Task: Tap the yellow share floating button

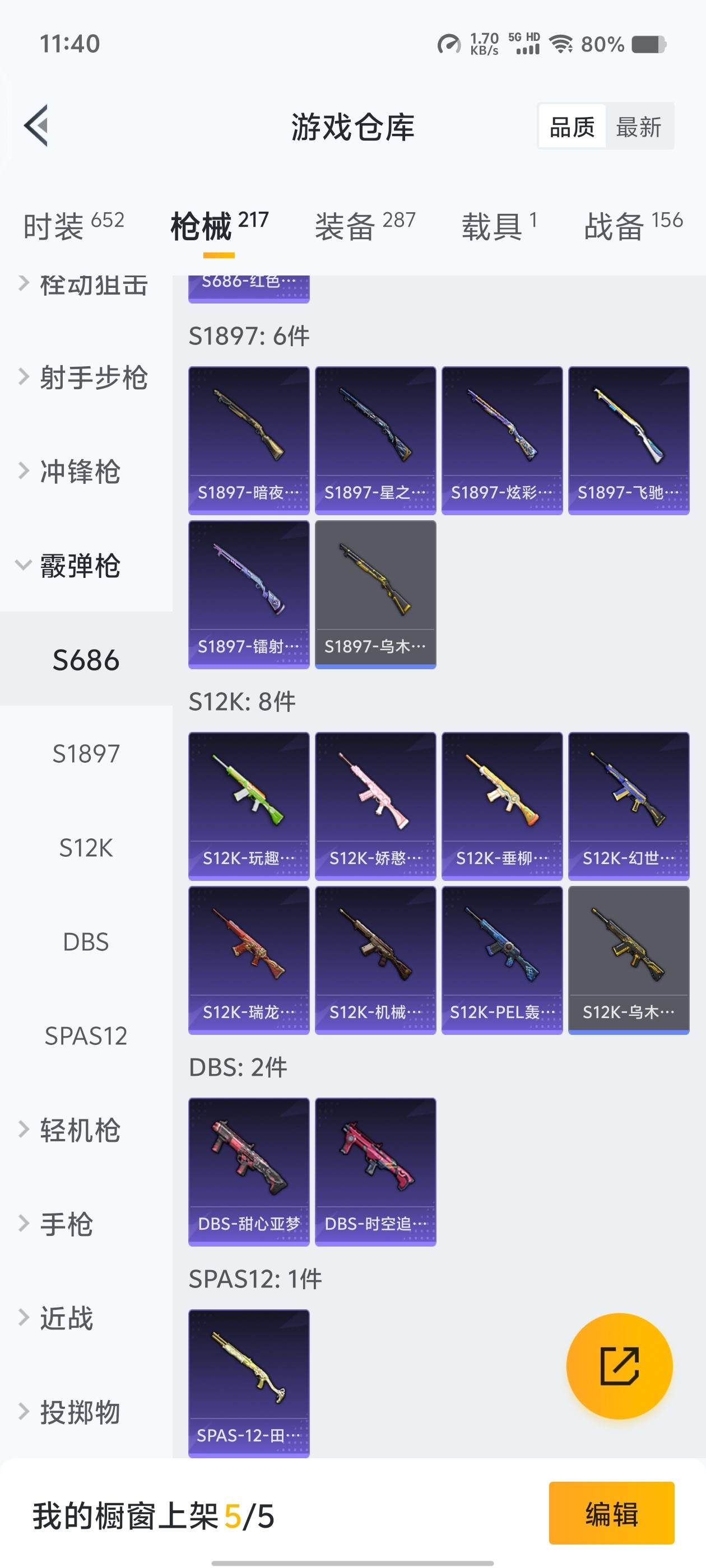Action: [619, 1366]
